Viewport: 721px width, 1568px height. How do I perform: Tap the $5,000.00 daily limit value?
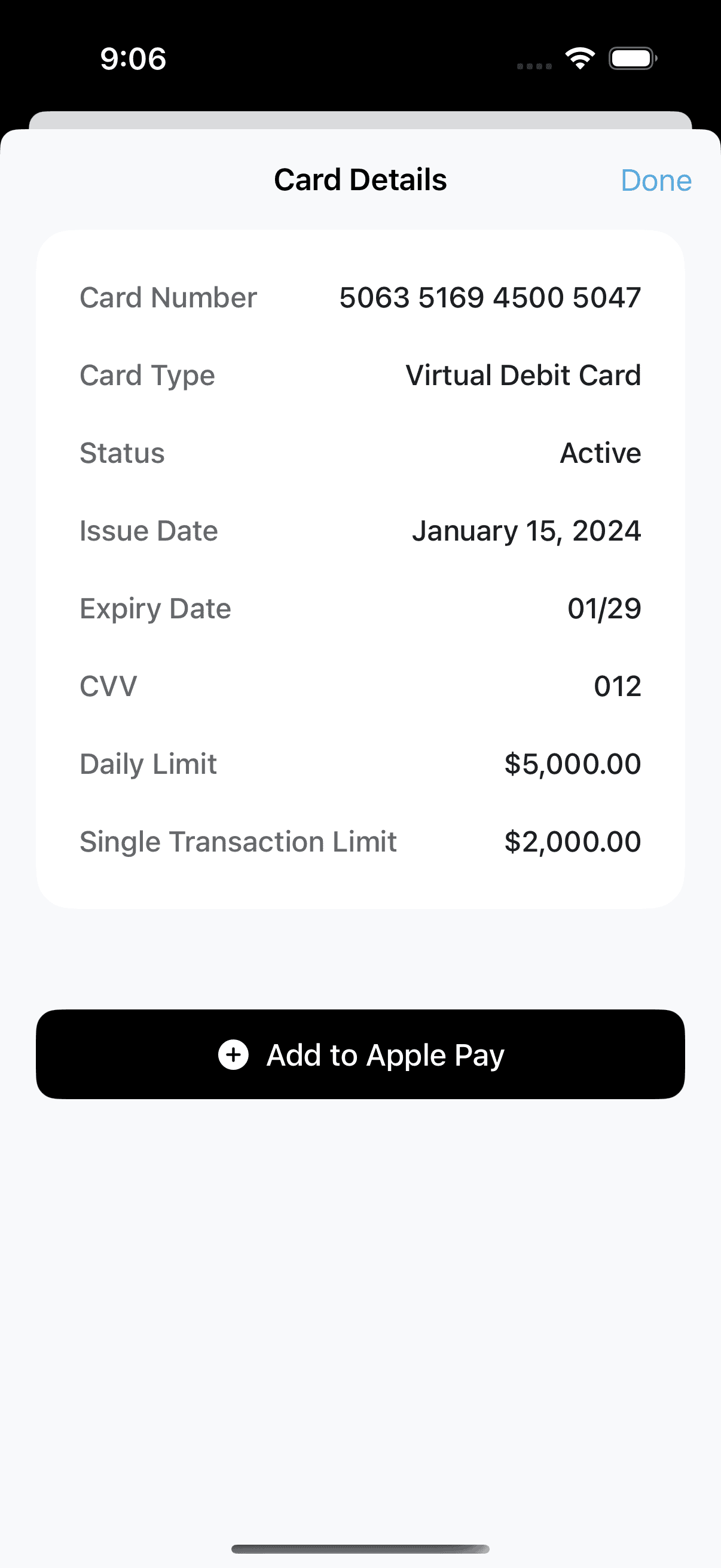pyautogui.click(x=572, y=763)
